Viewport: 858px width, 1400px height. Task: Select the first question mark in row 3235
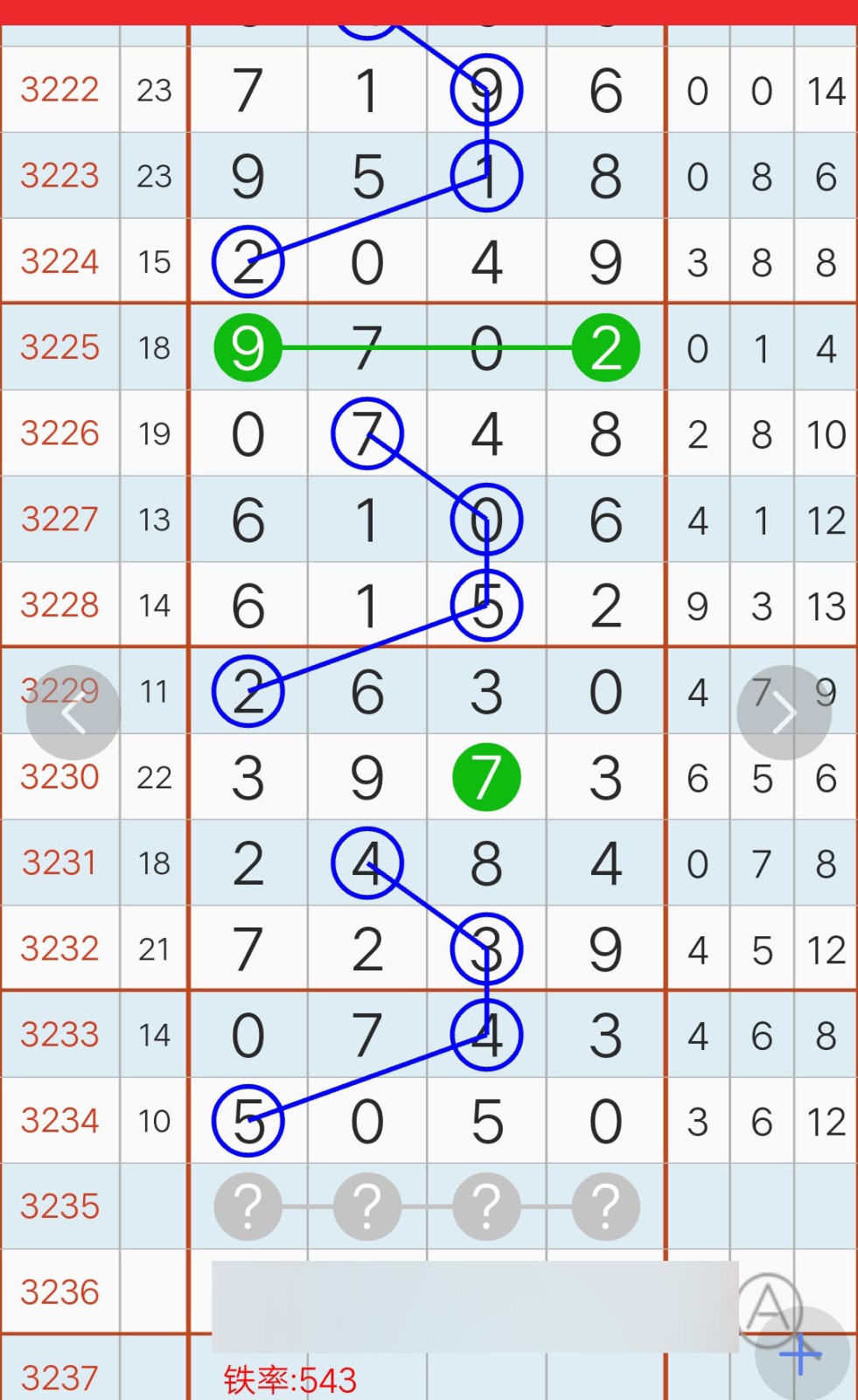point(248,1207)
